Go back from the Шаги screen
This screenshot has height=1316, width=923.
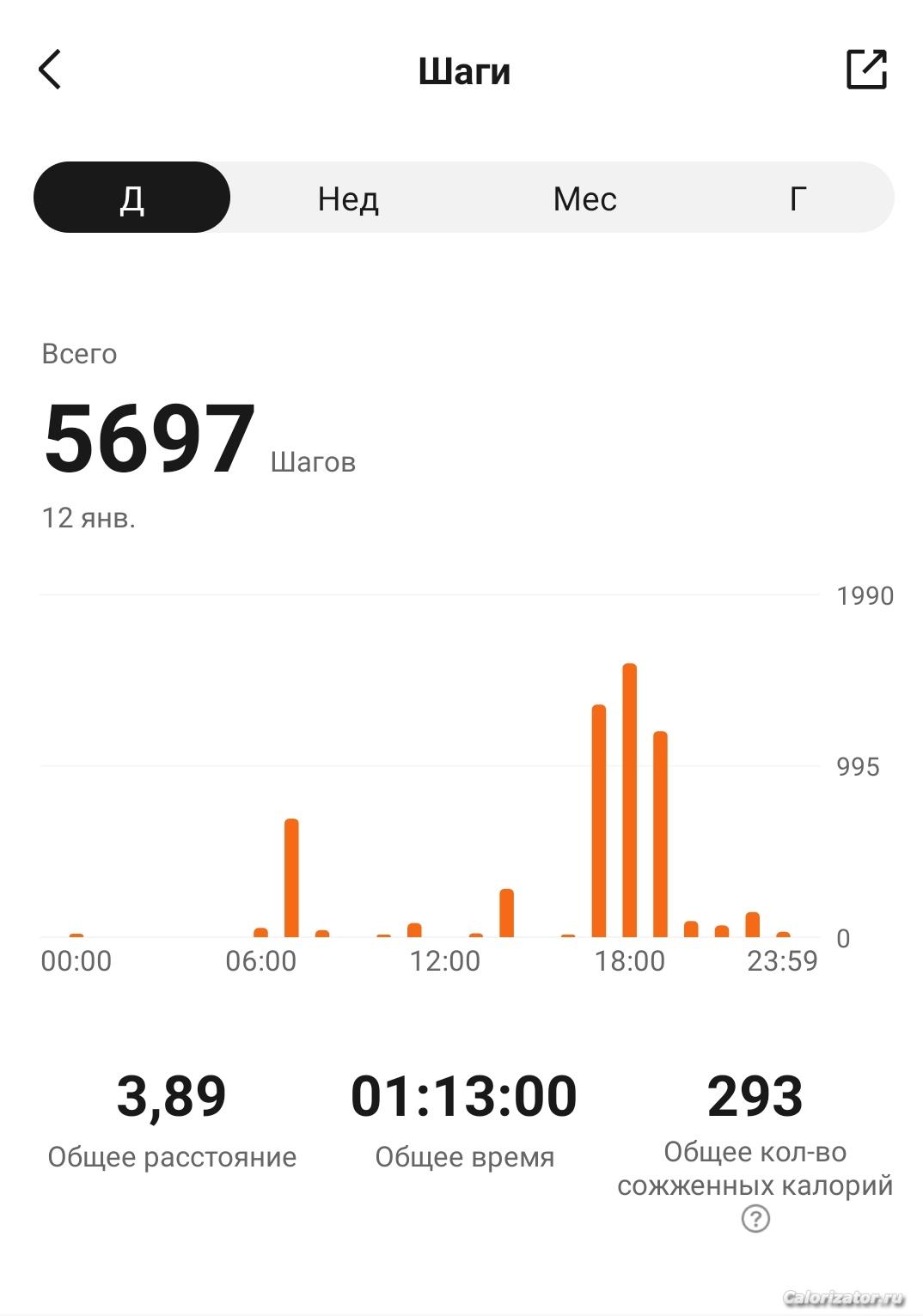[x=50, y=70]
